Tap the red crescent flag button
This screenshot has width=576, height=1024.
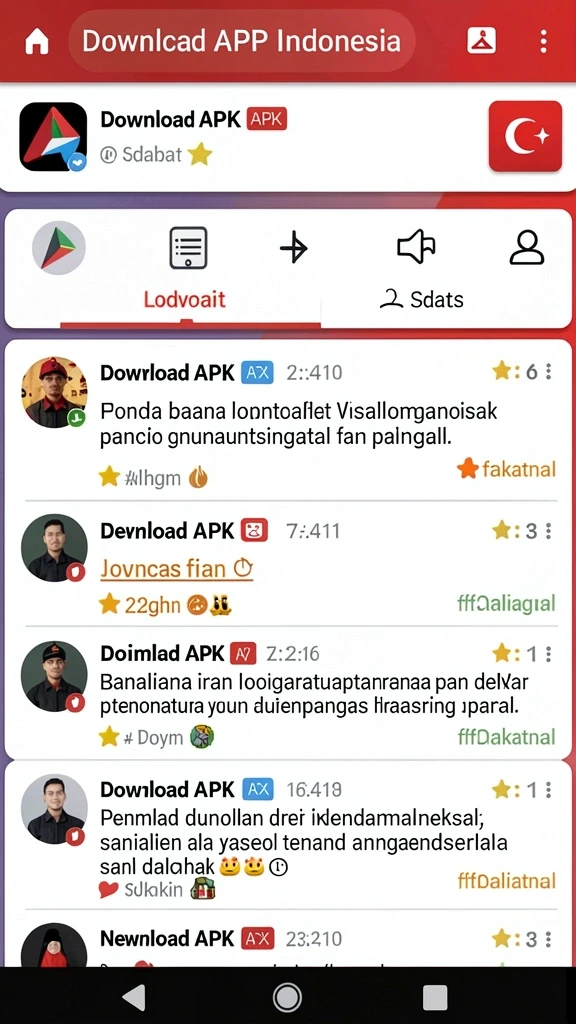[x=525, y=136]
